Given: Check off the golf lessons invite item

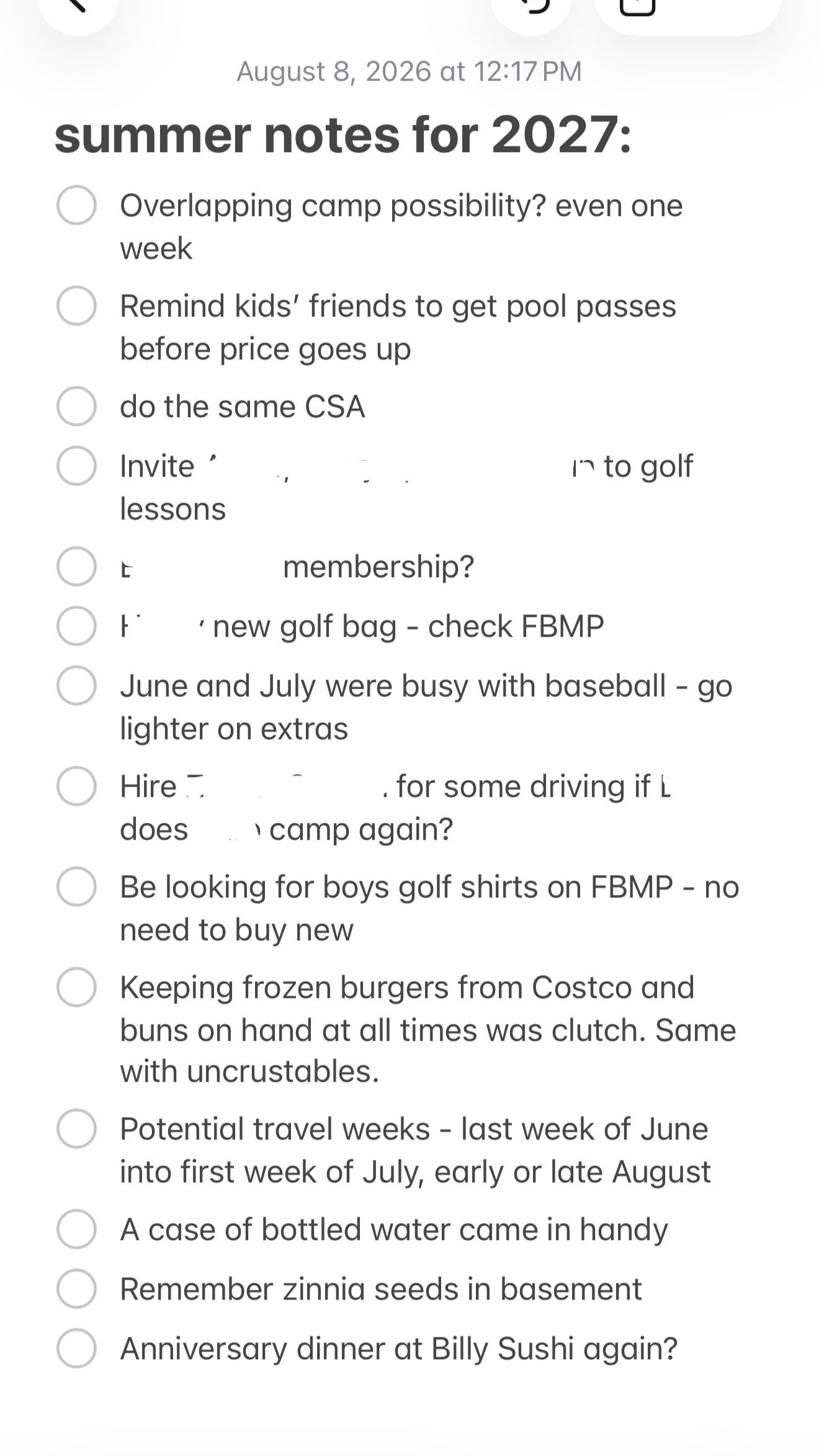Looking at the screenshot, I should coord(76,465).
